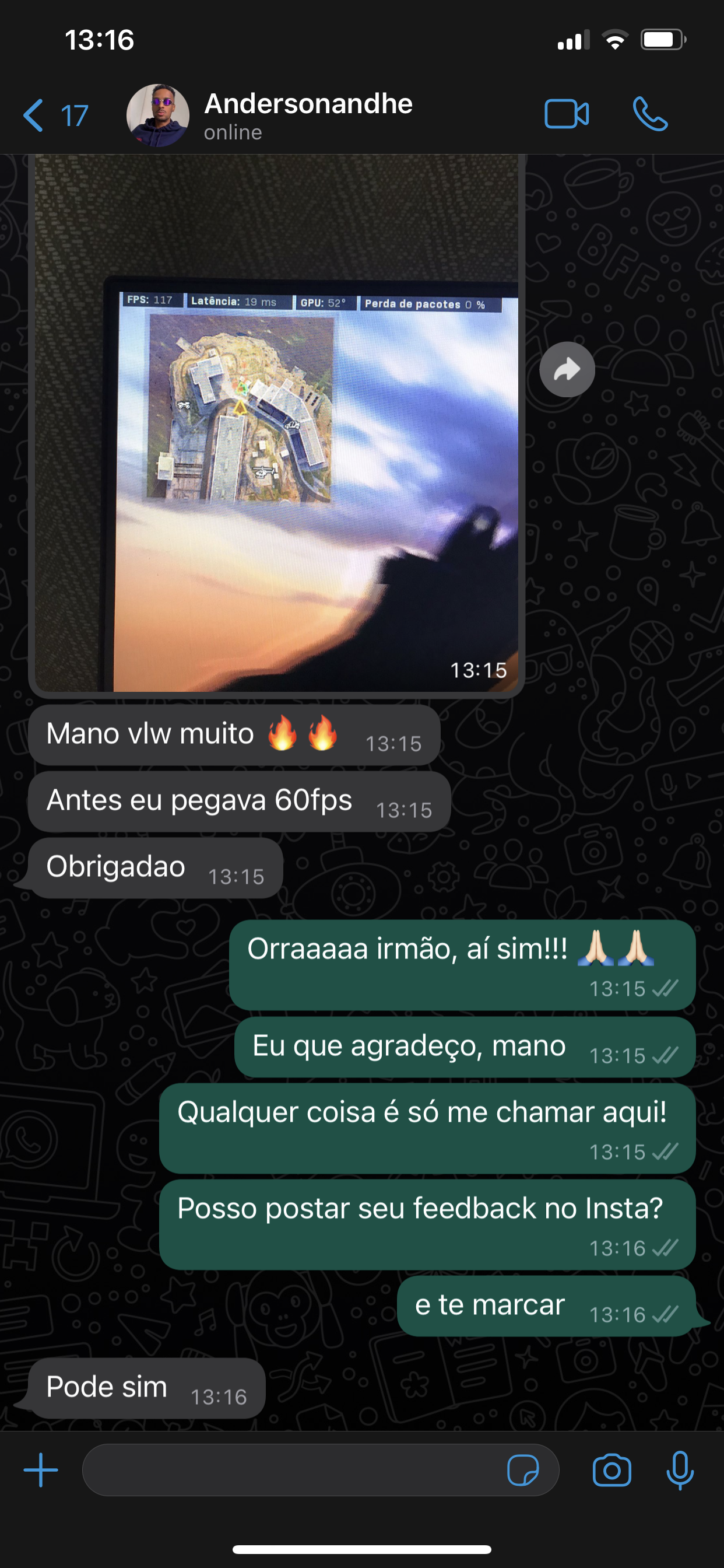Image resolution: width=724 pixels, height=1568 pixels.
Task: Focus the message text field
Action: 292,1469
